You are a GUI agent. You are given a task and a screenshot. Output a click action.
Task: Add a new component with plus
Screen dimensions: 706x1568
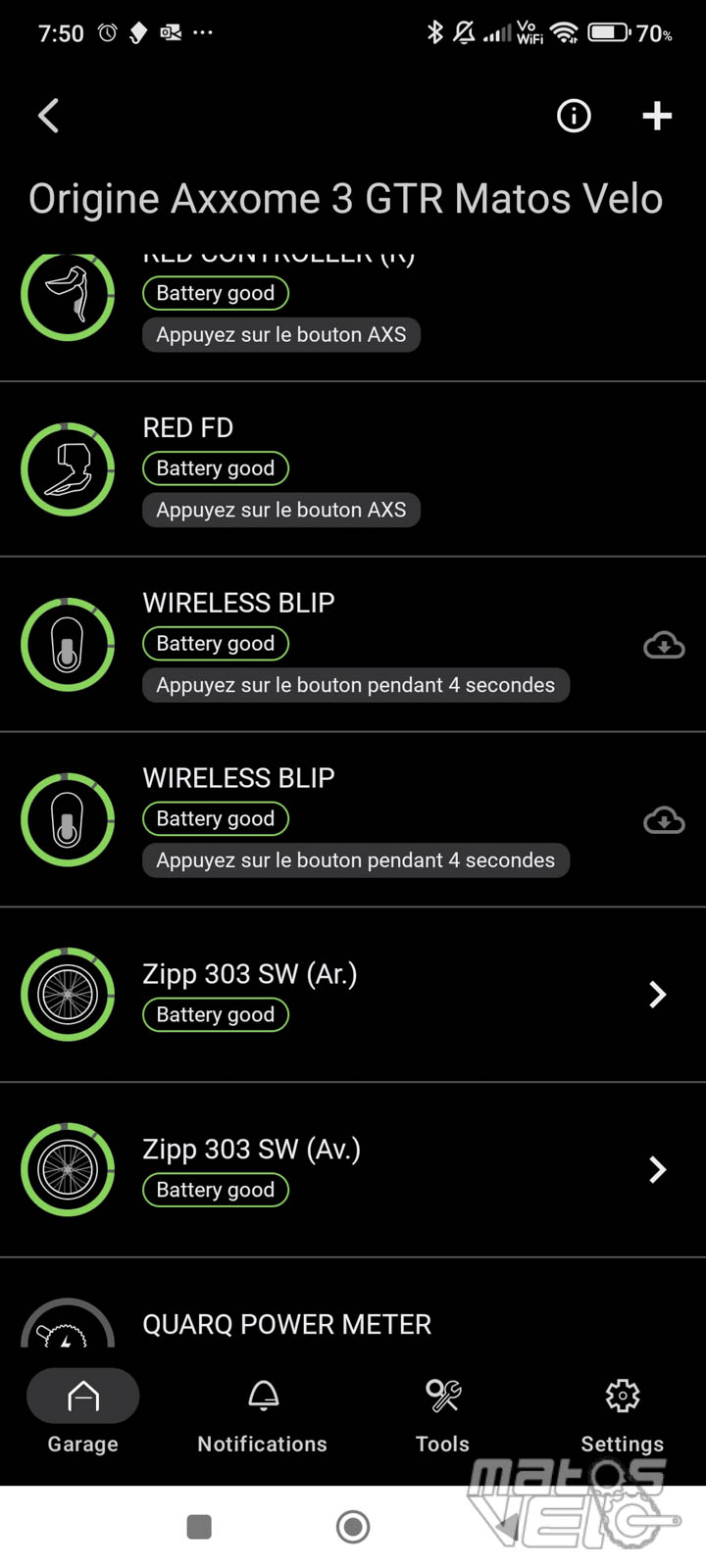[x=656, y=116]
